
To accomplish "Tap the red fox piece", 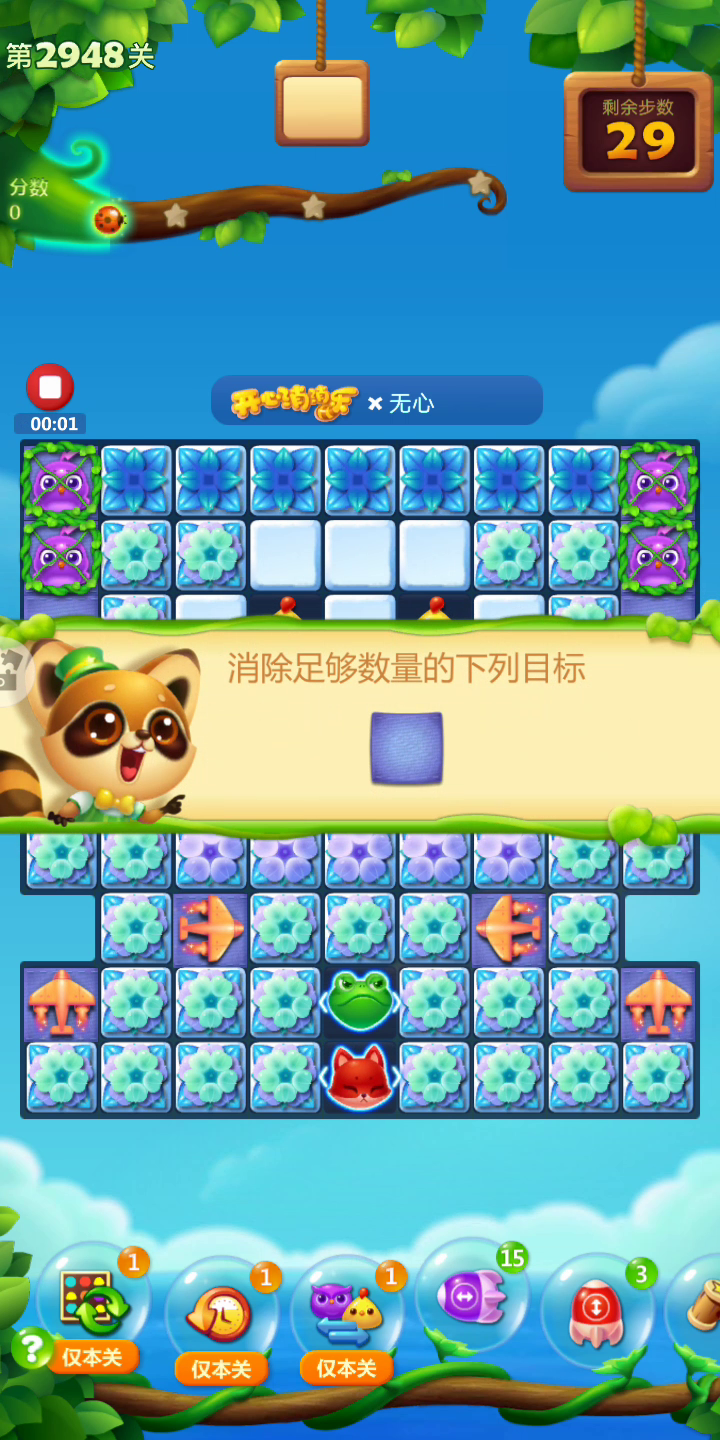I will tap(360, 1077).
